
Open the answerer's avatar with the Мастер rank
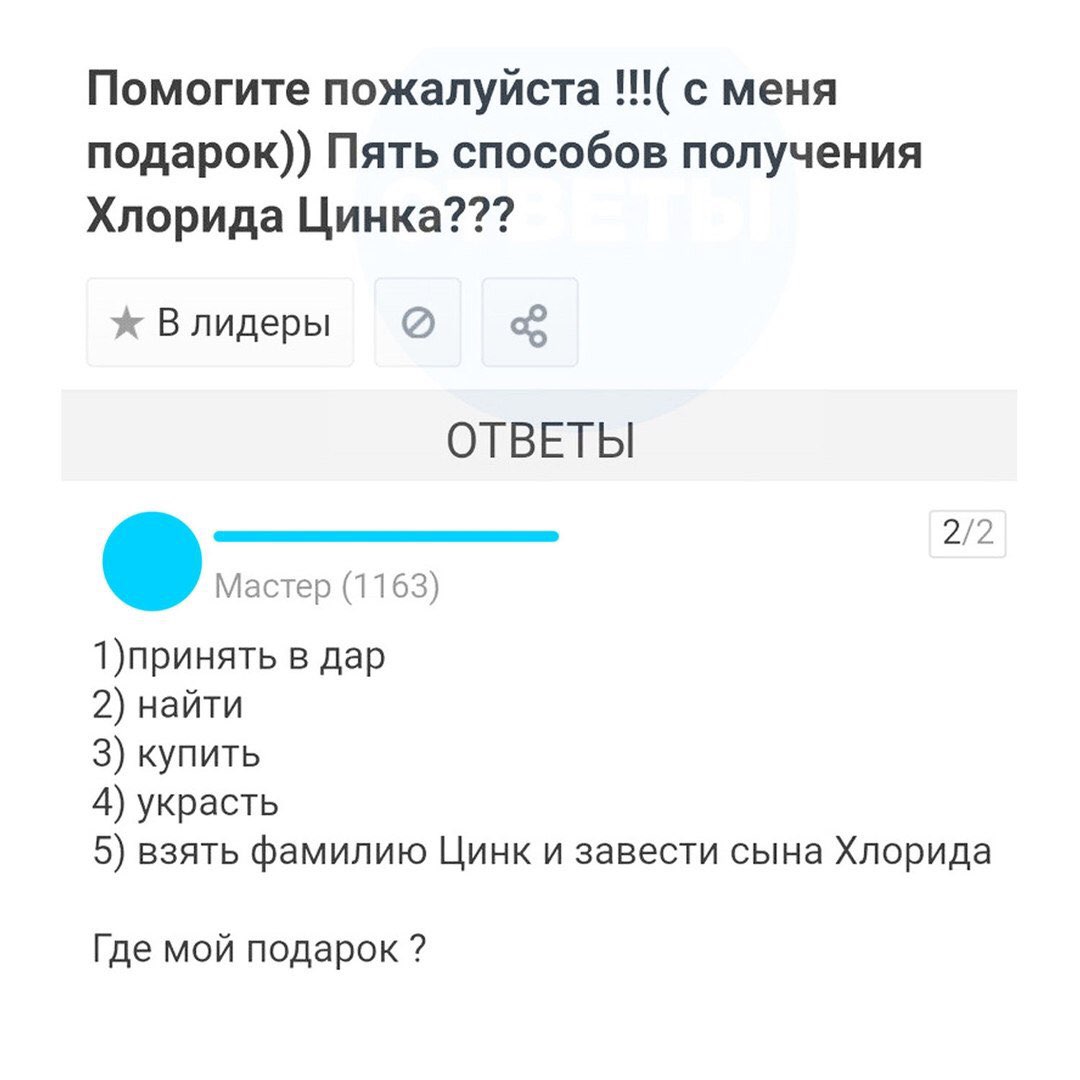tap(153, 561)
